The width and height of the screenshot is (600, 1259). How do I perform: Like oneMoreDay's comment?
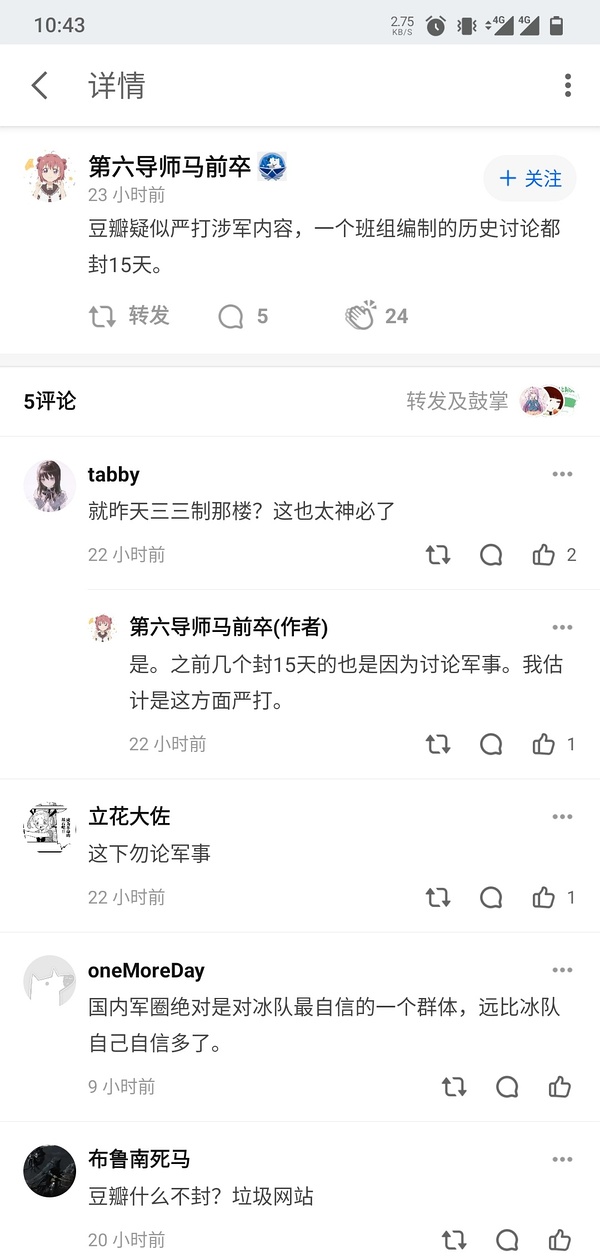(x=559, y=1087)
